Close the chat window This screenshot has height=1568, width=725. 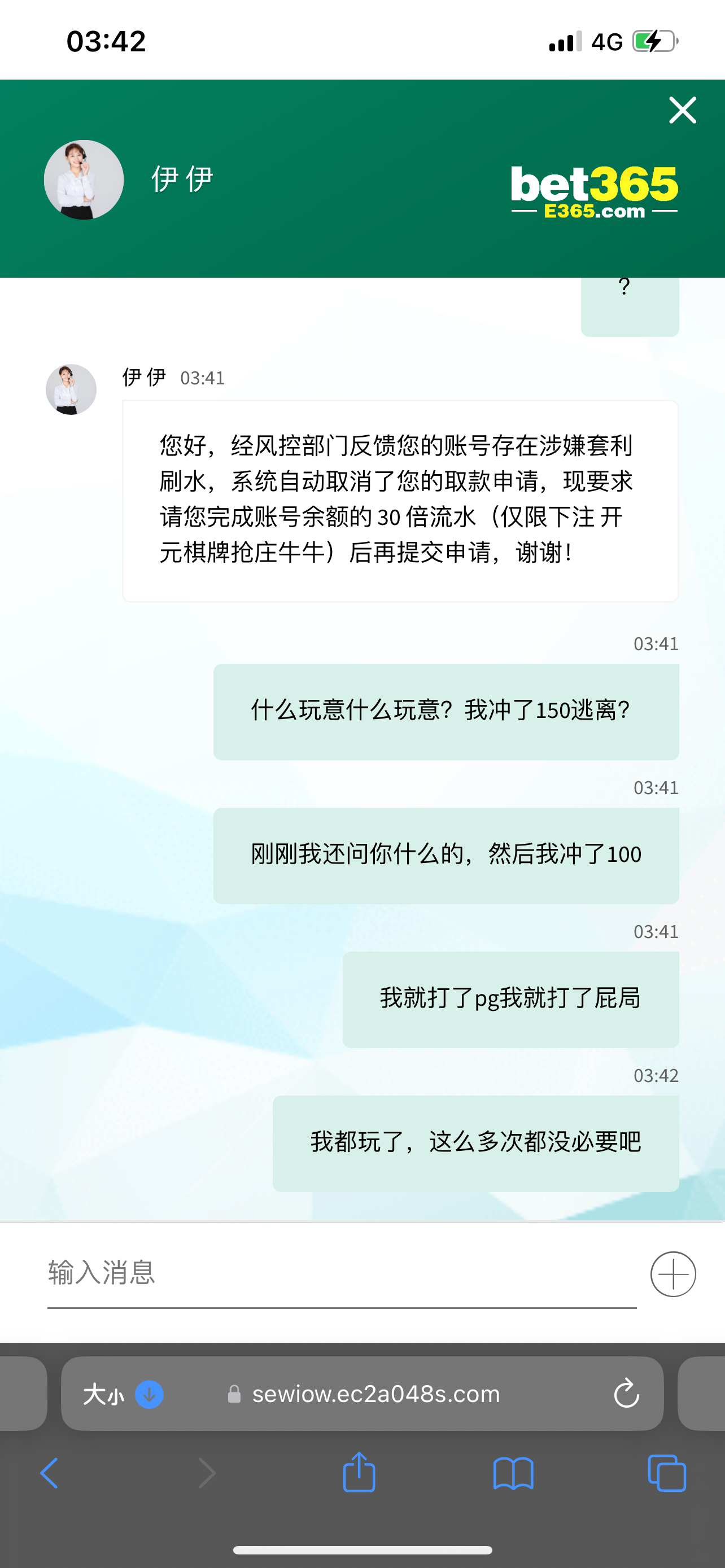coord(683,110)
